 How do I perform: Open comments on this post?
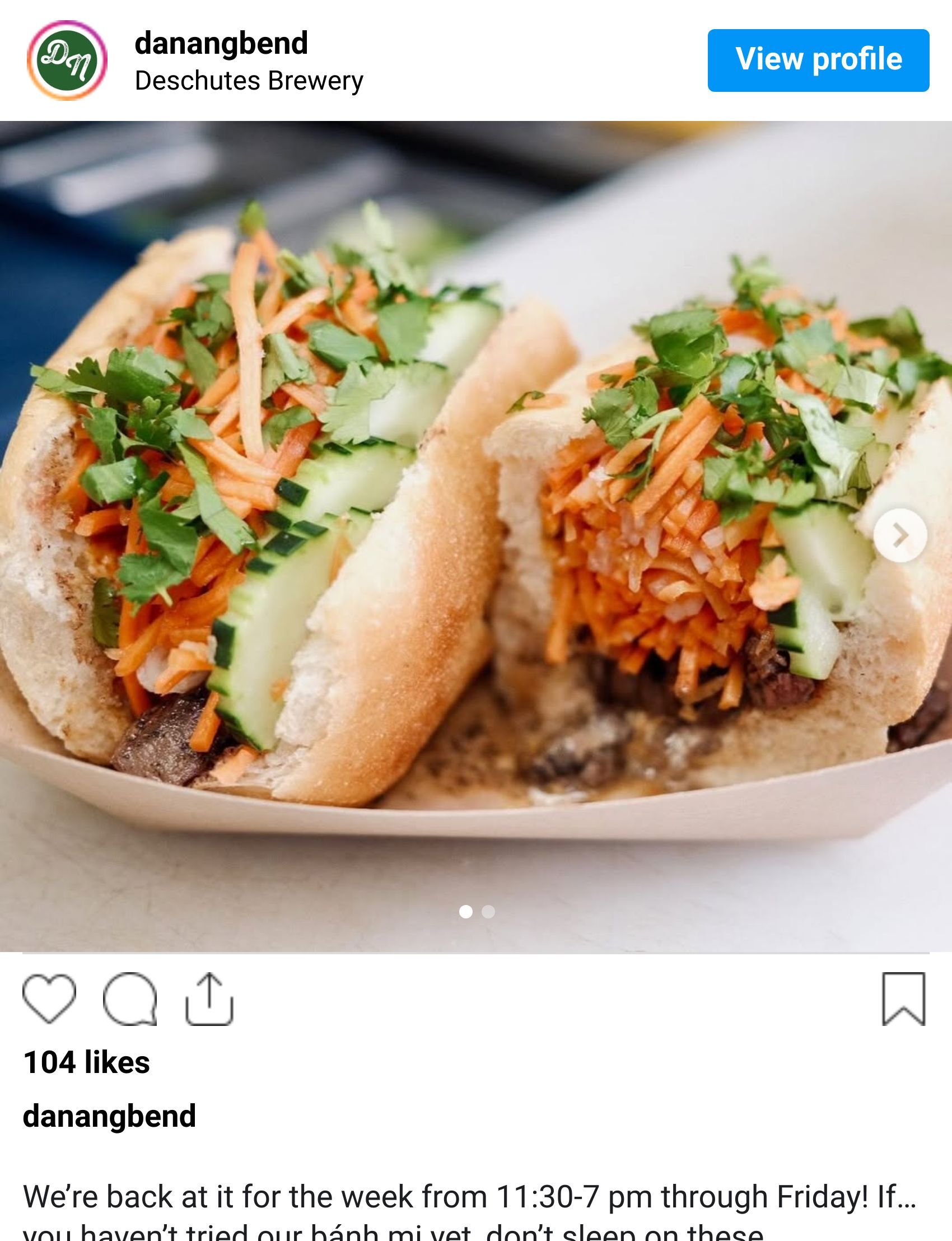pos(130,999)
